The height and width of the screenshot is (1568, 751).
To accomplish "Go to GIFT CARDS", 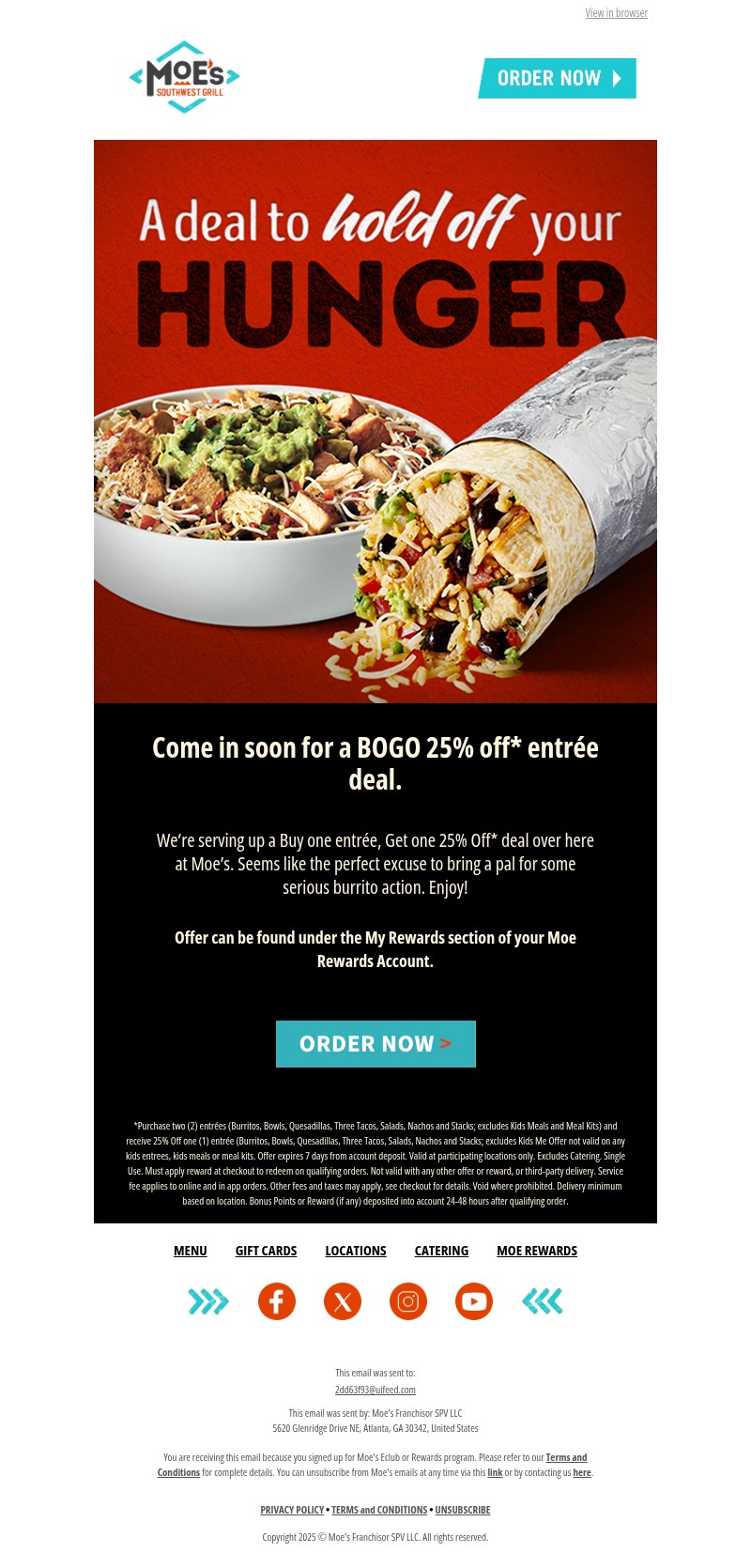I will 266,1251.
